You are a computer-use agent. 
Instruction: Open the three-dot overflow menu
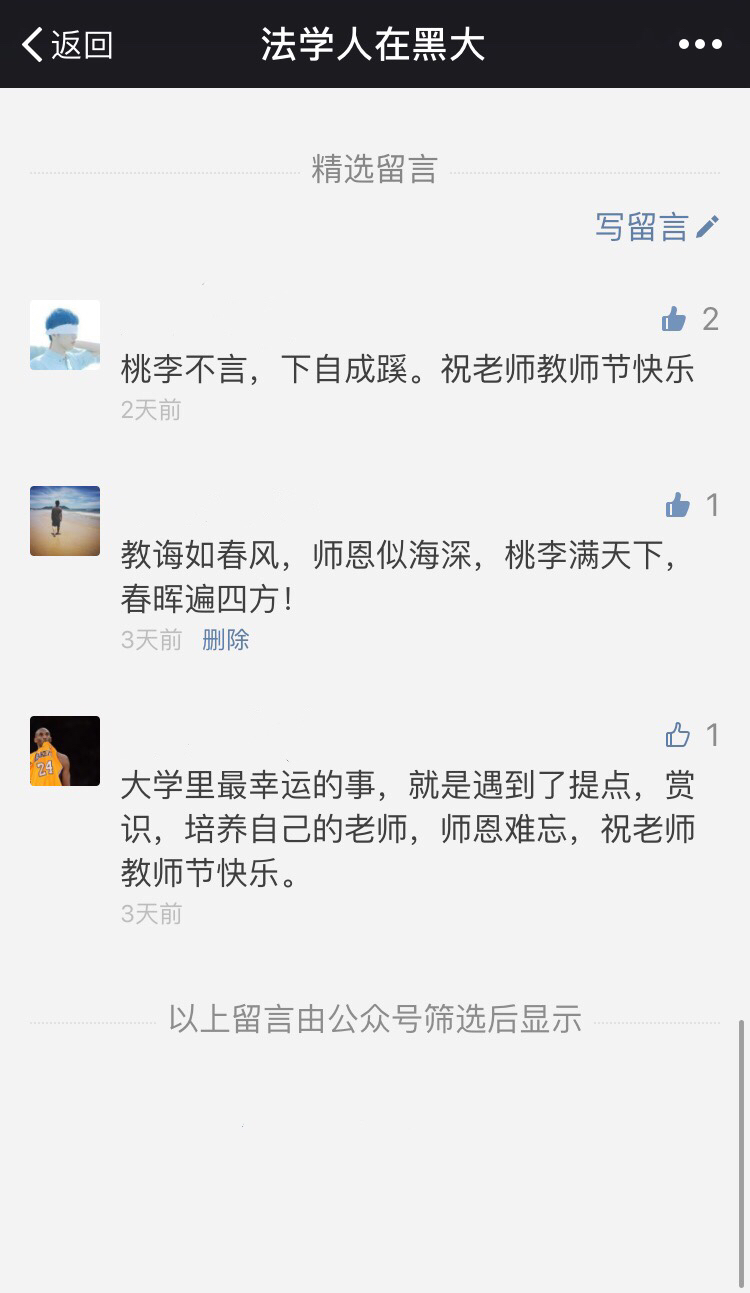699,44
